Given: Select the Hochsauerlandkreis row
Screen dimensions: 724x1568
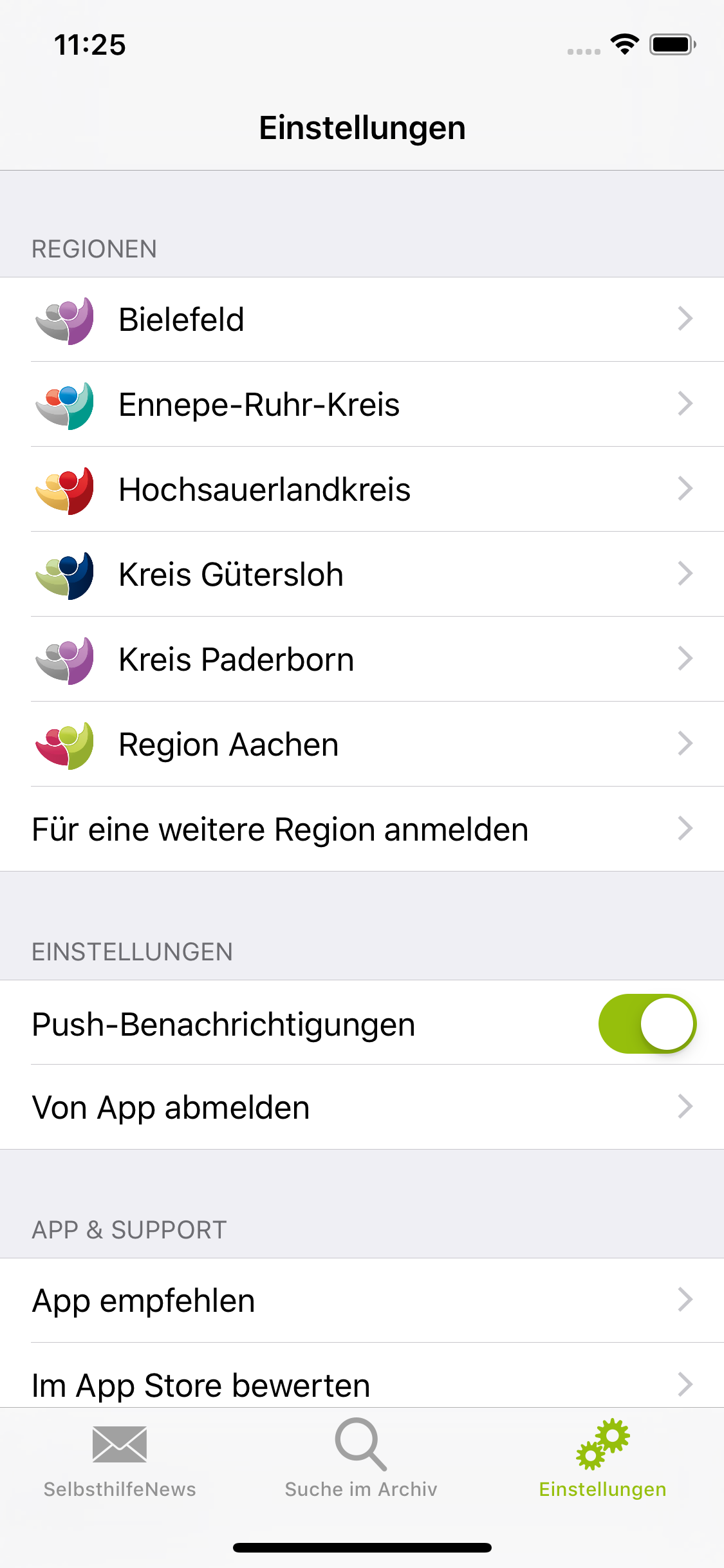Looking at the screenshot, I should click(x=362, y=489).
